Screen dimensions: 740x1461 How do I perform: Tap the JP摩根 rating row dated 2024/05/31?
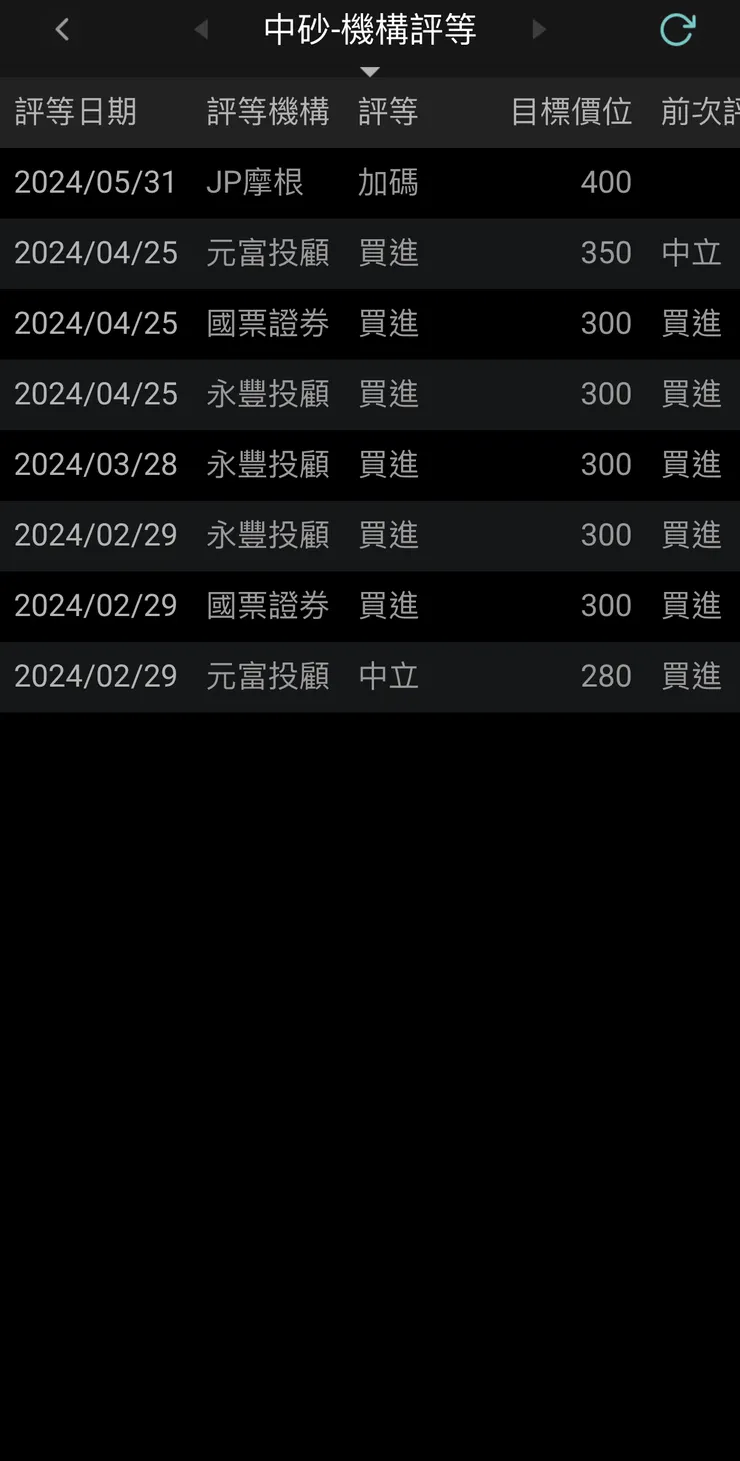tap(370, 183)
